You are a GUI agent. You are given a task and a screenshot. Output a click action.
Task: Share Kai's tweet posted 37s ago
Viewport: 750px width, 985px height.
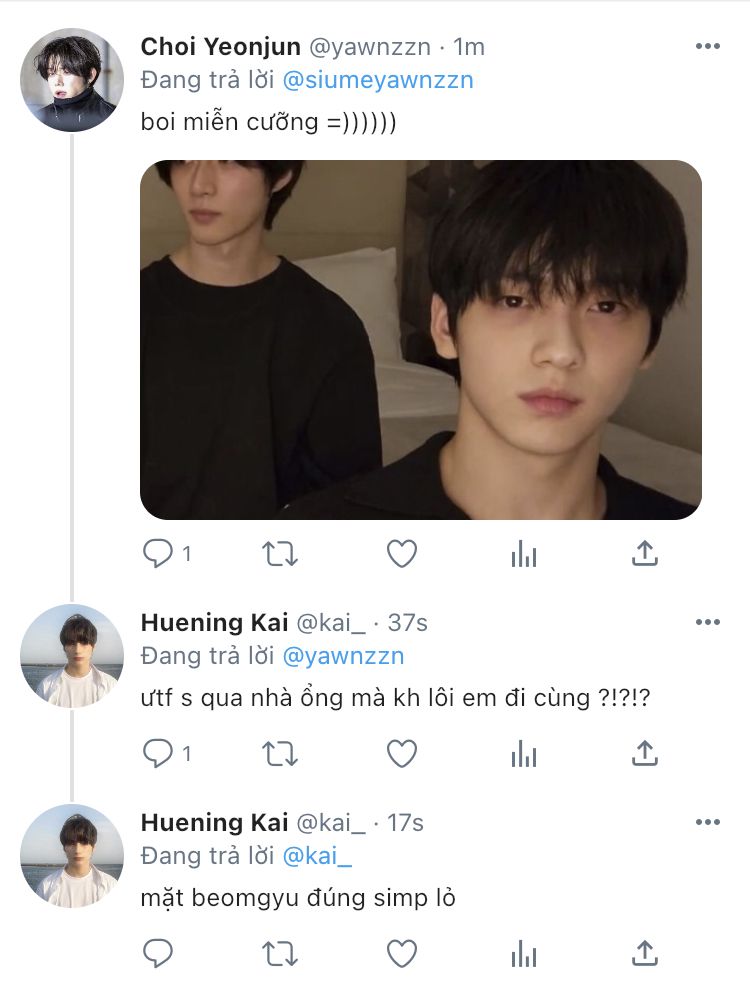point(644,753)
